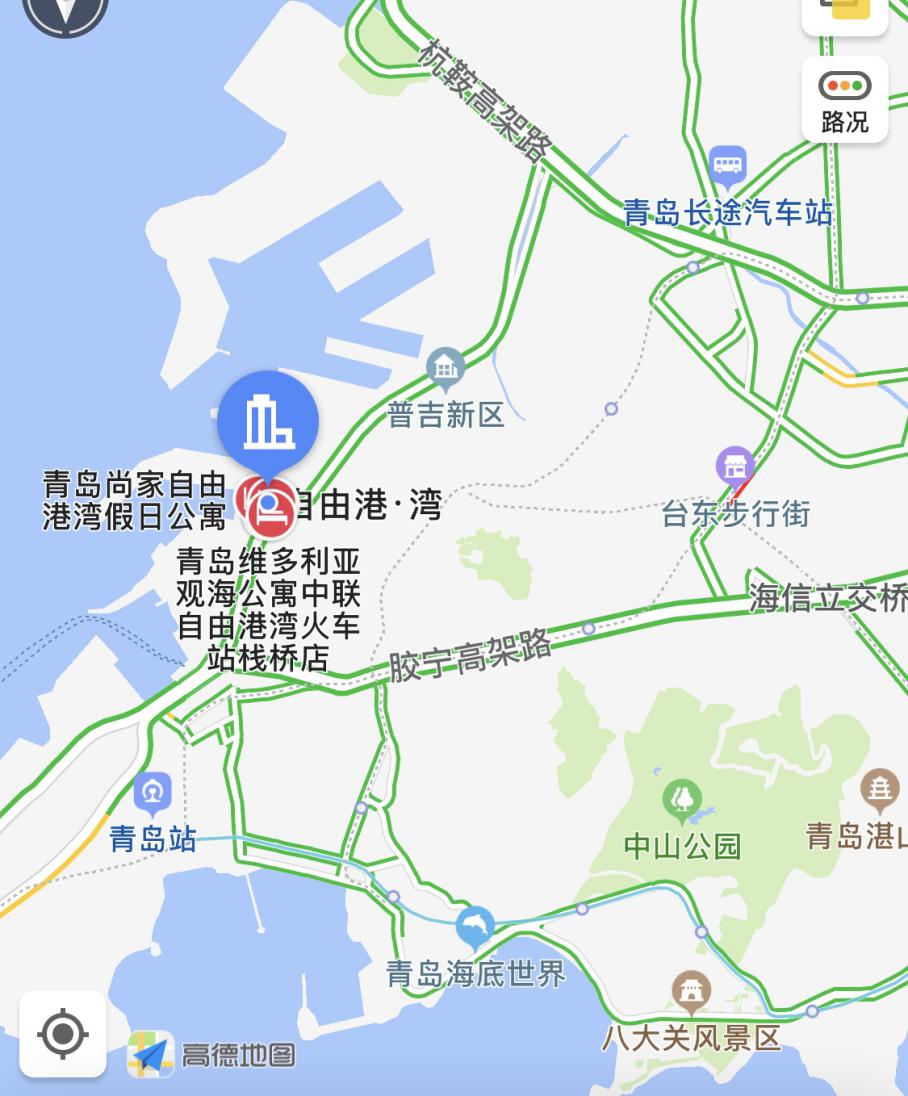Tap the 台东步行街 shopping marker

(736, 467)
